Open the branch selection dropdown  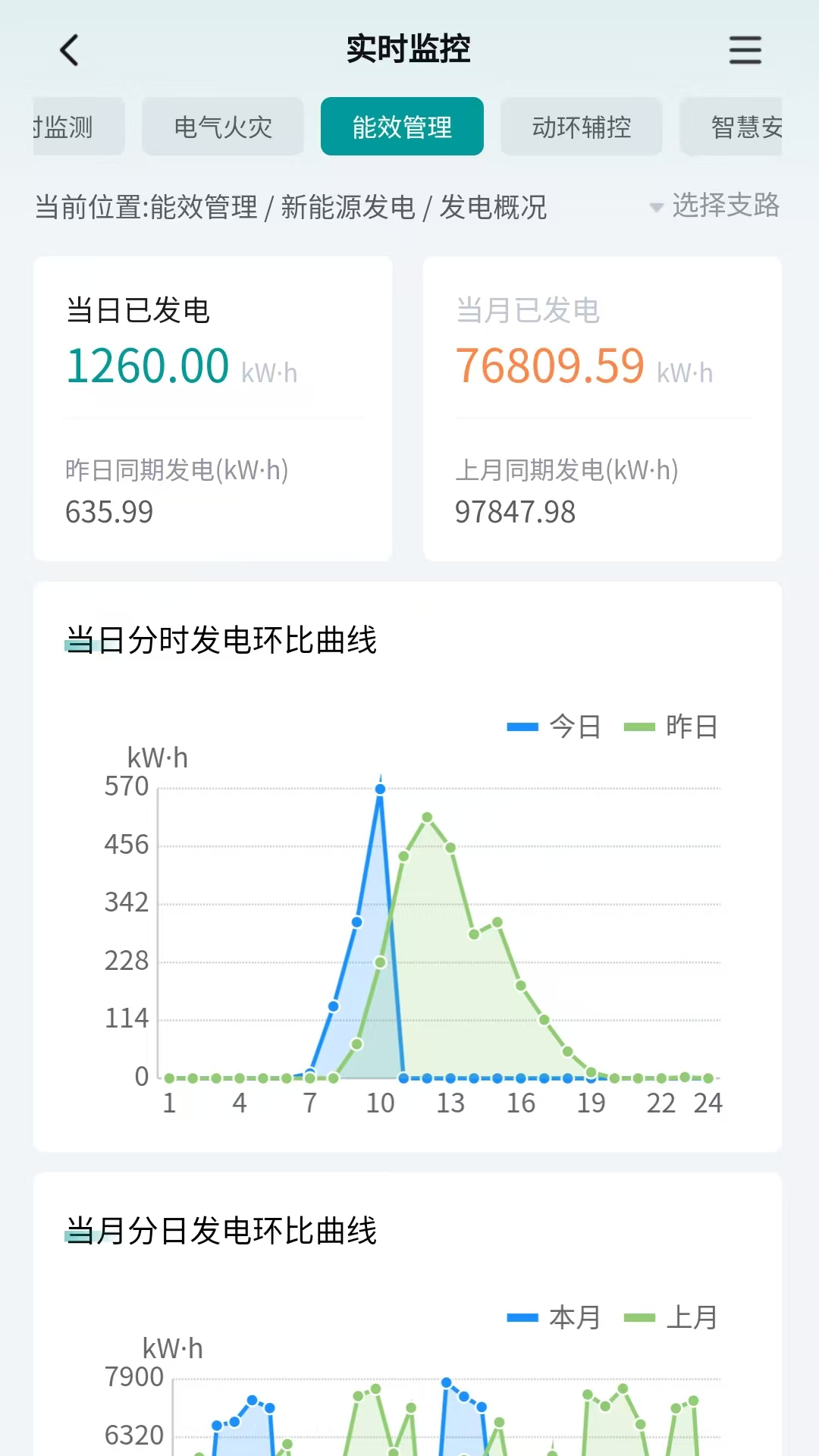(726, 206)
